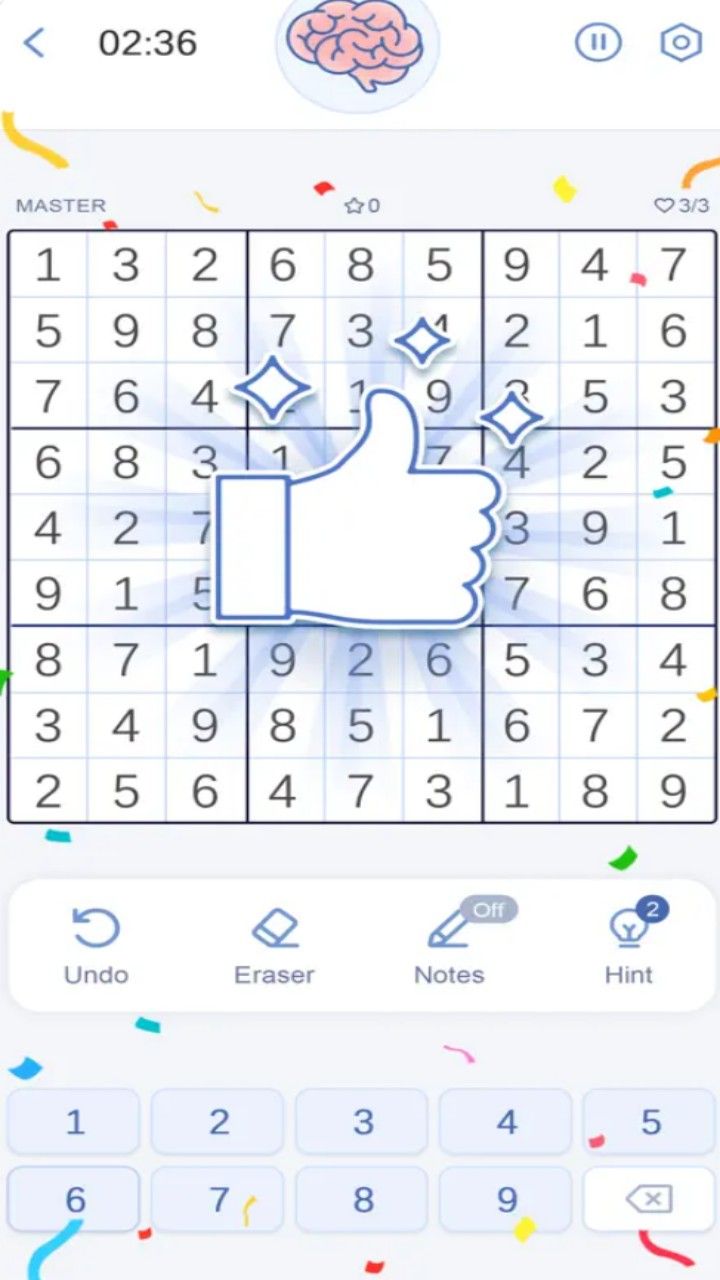Pick number 5 on the keypad
The image size is (720, 1280).
[650, 1122]
